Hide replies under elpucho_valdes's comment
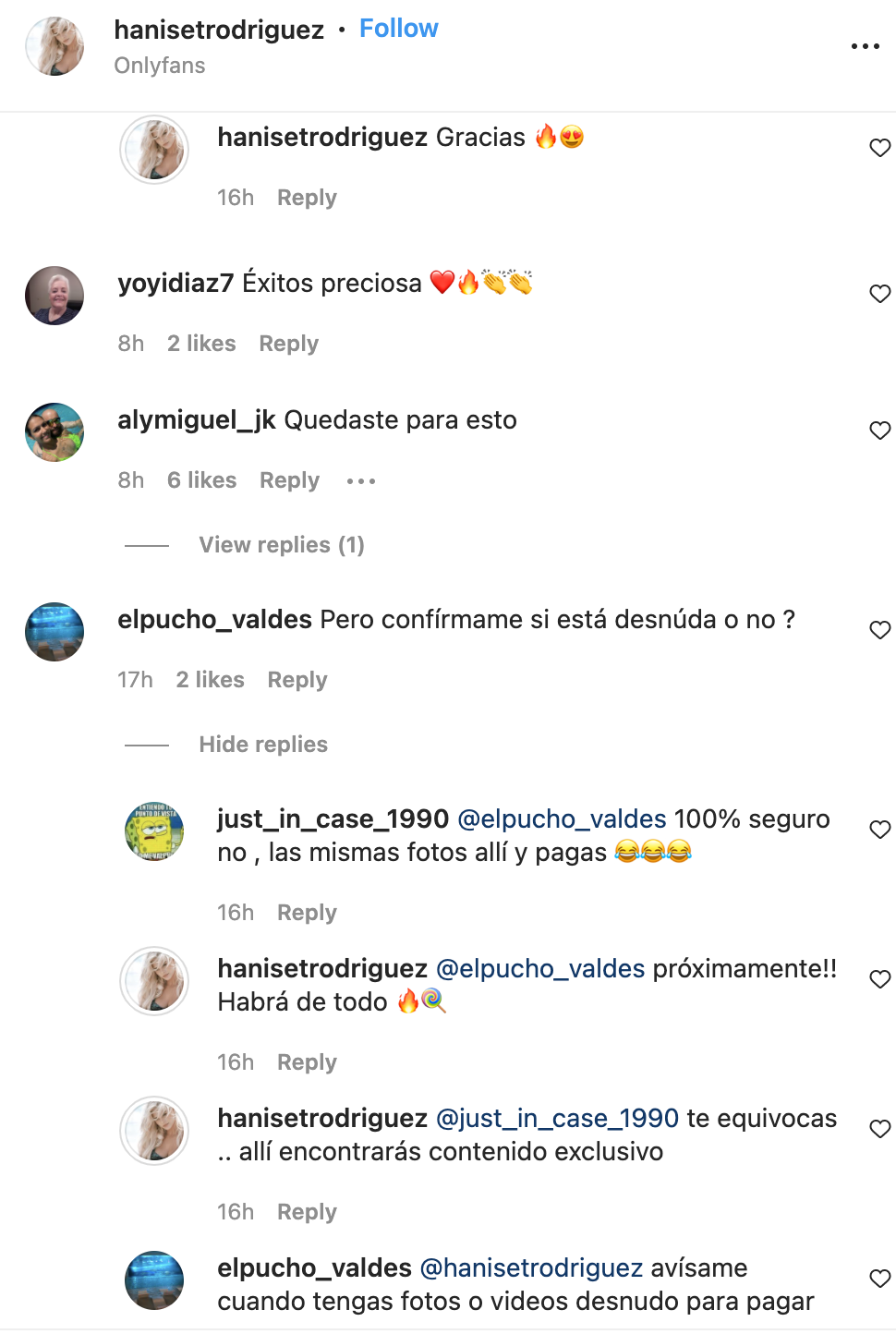 click(263, 745)
